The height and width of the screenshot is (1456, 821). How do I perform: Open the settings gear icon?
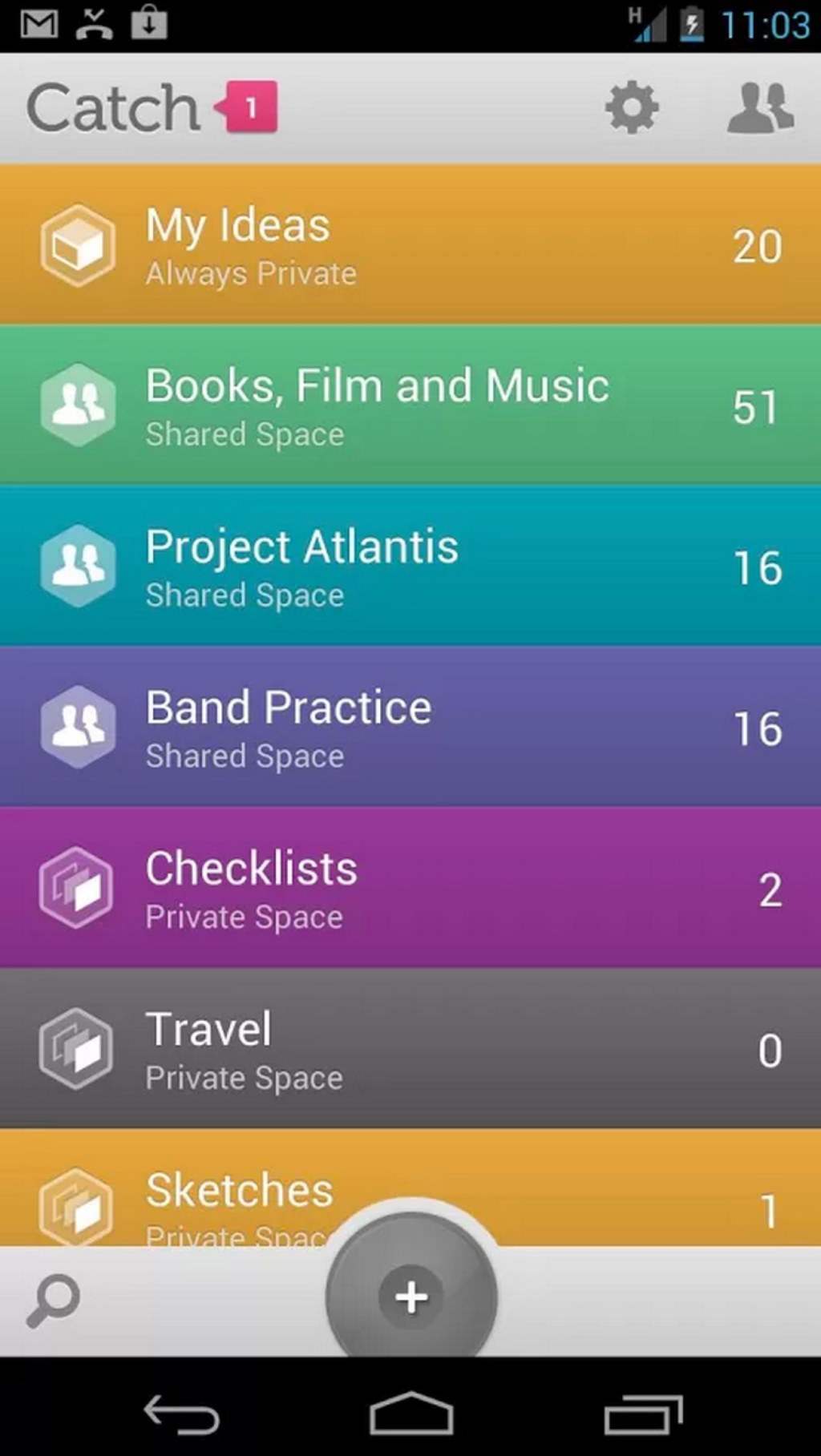632,107
